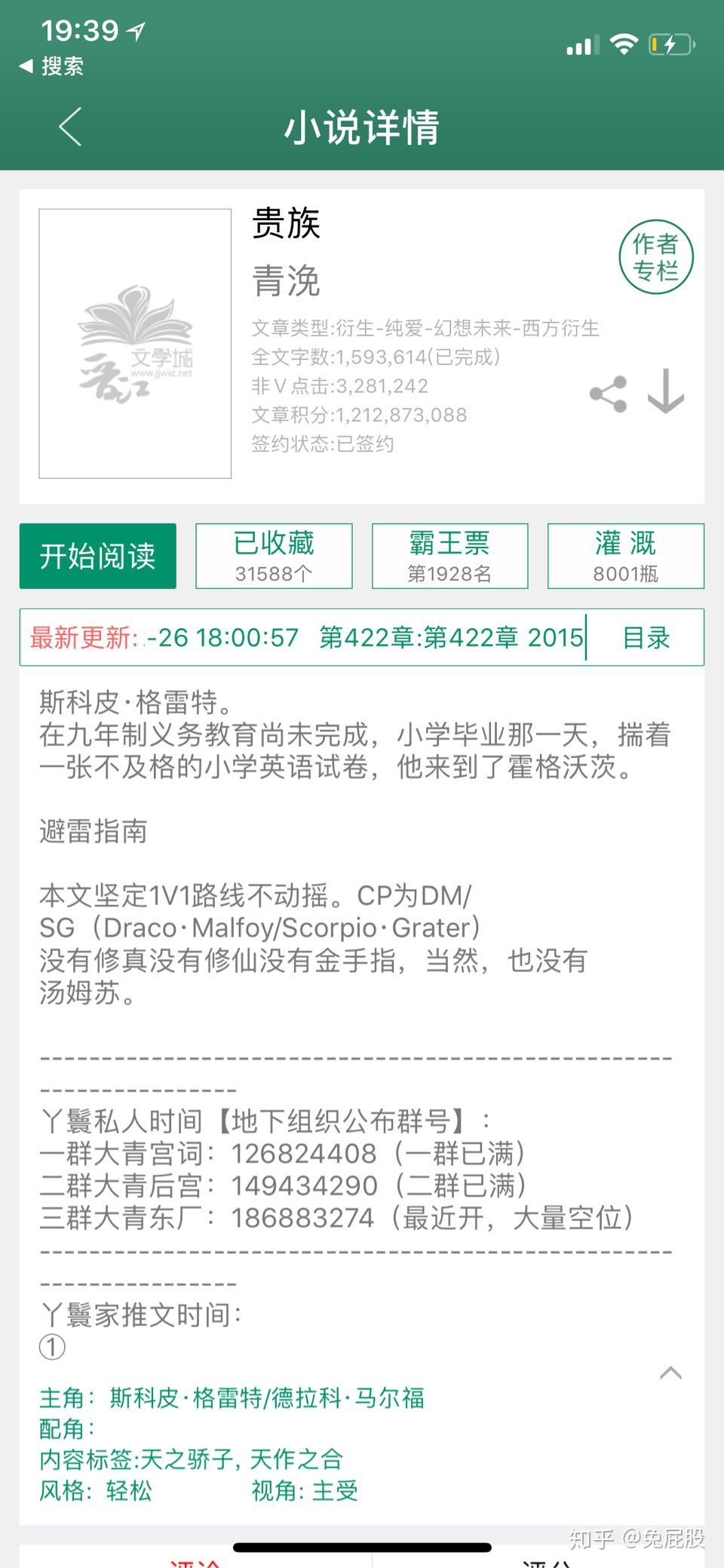Share this novel
This screenshot has width=724, height=1568.
[608, 394]
